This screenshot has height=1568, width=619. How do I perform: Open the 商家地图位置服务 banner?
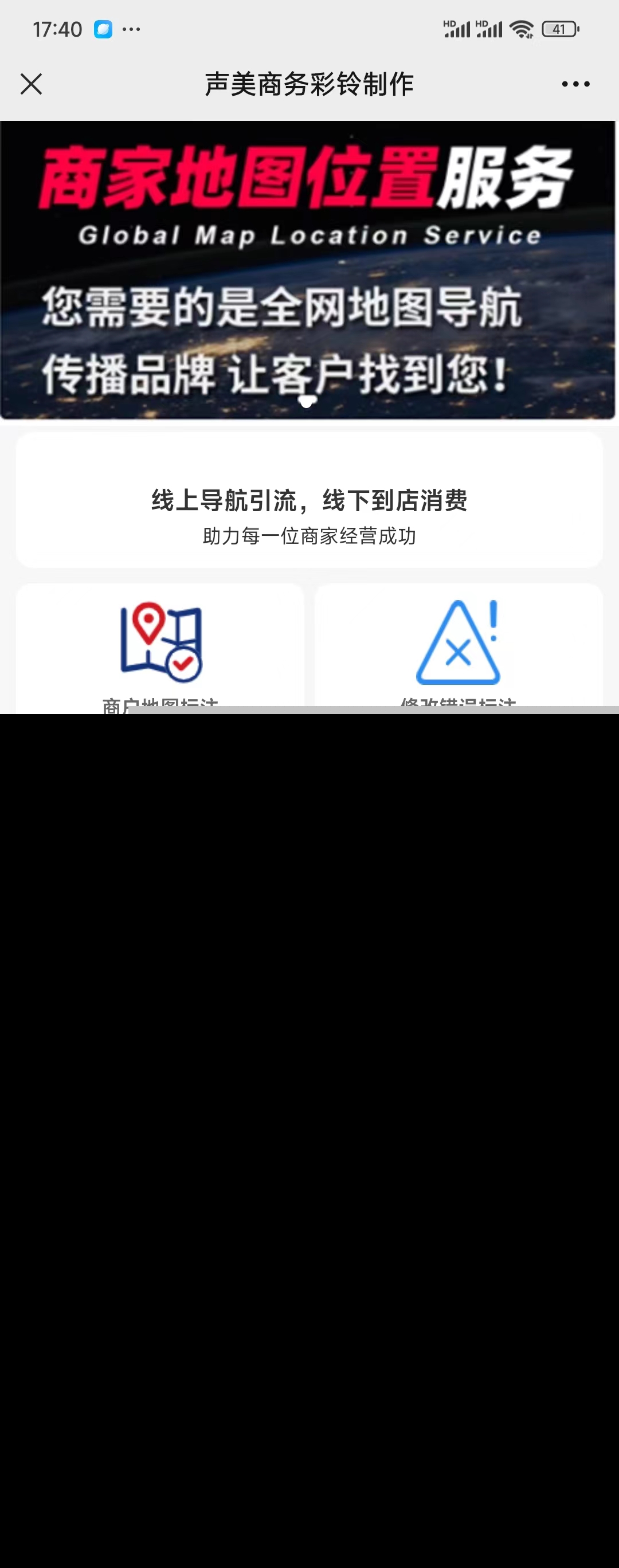point(308,270)
